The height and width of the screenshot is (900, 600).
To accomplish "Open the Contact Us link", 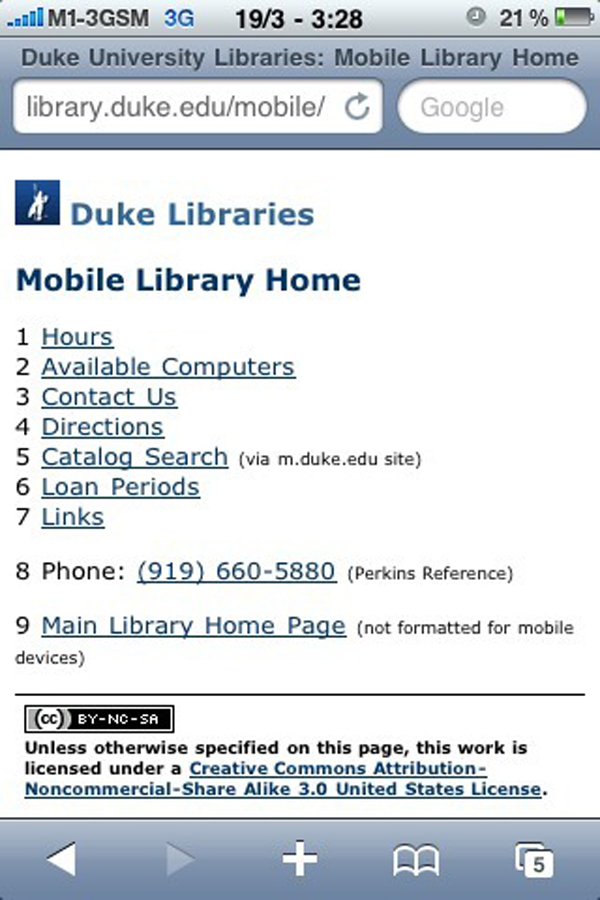I will [x=108, y=397].
